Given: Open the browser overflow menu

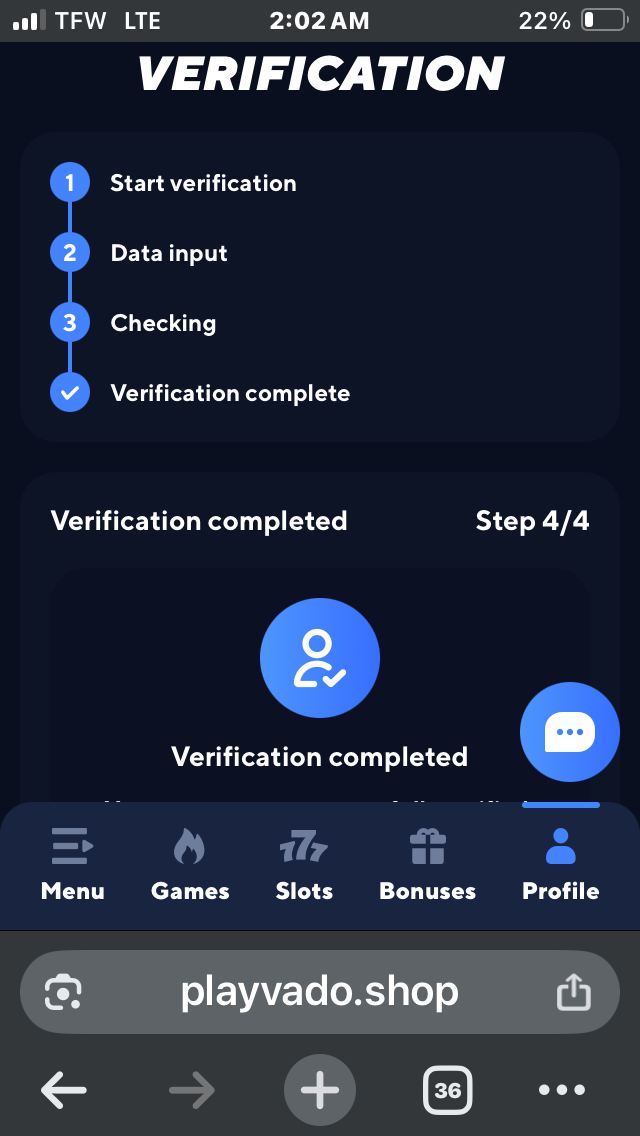Looking at the screenshot, I should [561, 1089].
